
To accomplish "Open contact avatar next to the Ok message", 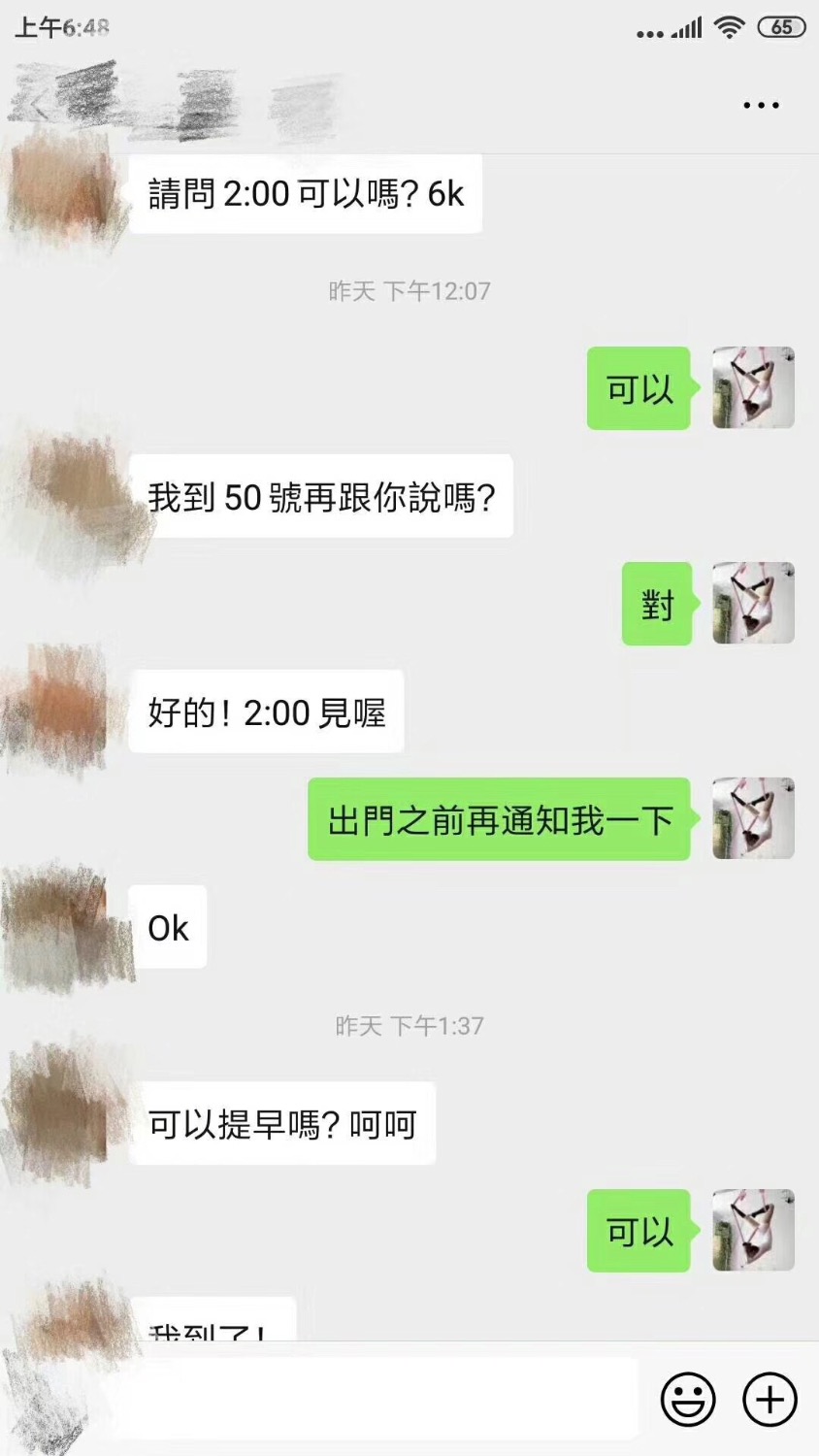I will [66, 927].
